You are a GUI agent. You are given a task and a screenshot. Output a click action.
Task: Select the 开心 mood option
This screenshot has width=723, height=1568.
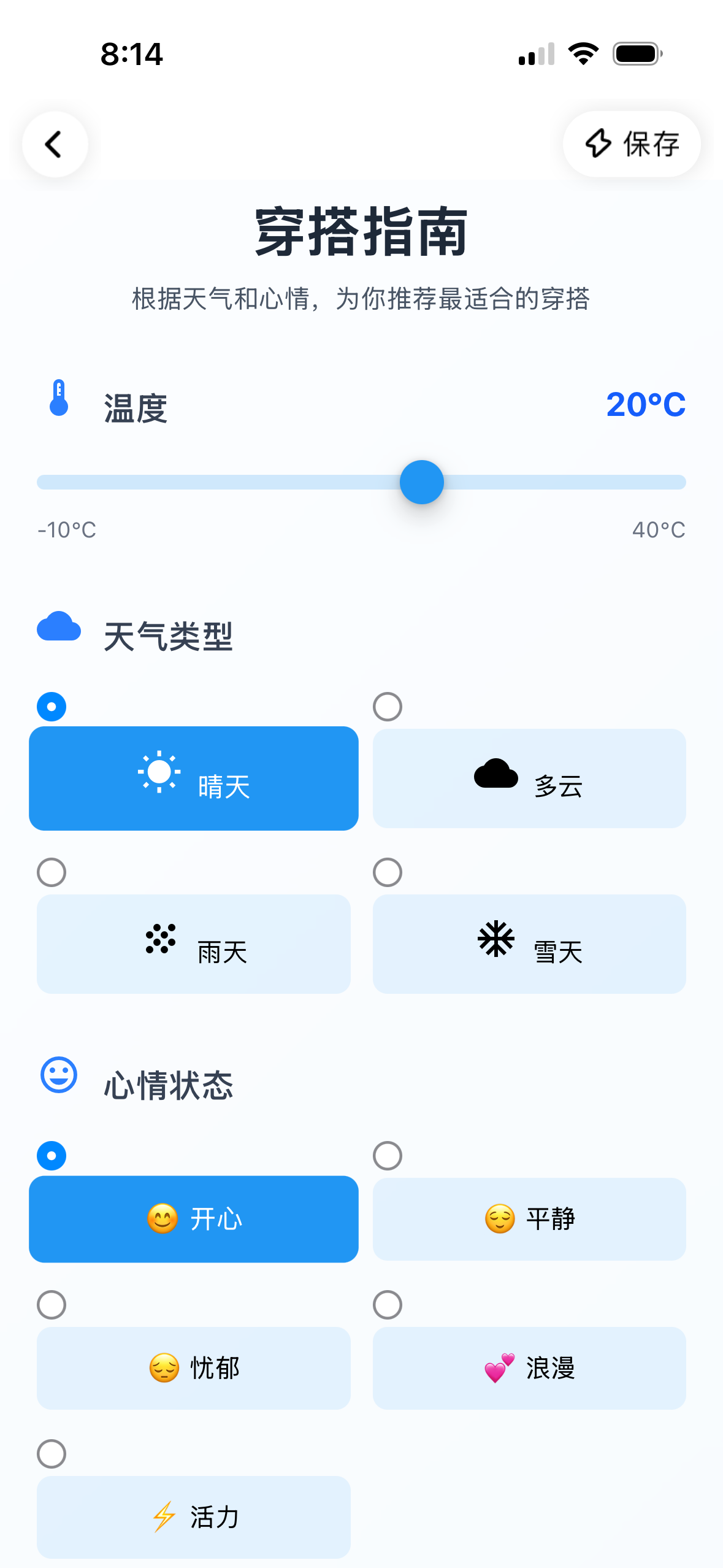click(193, 1218)
